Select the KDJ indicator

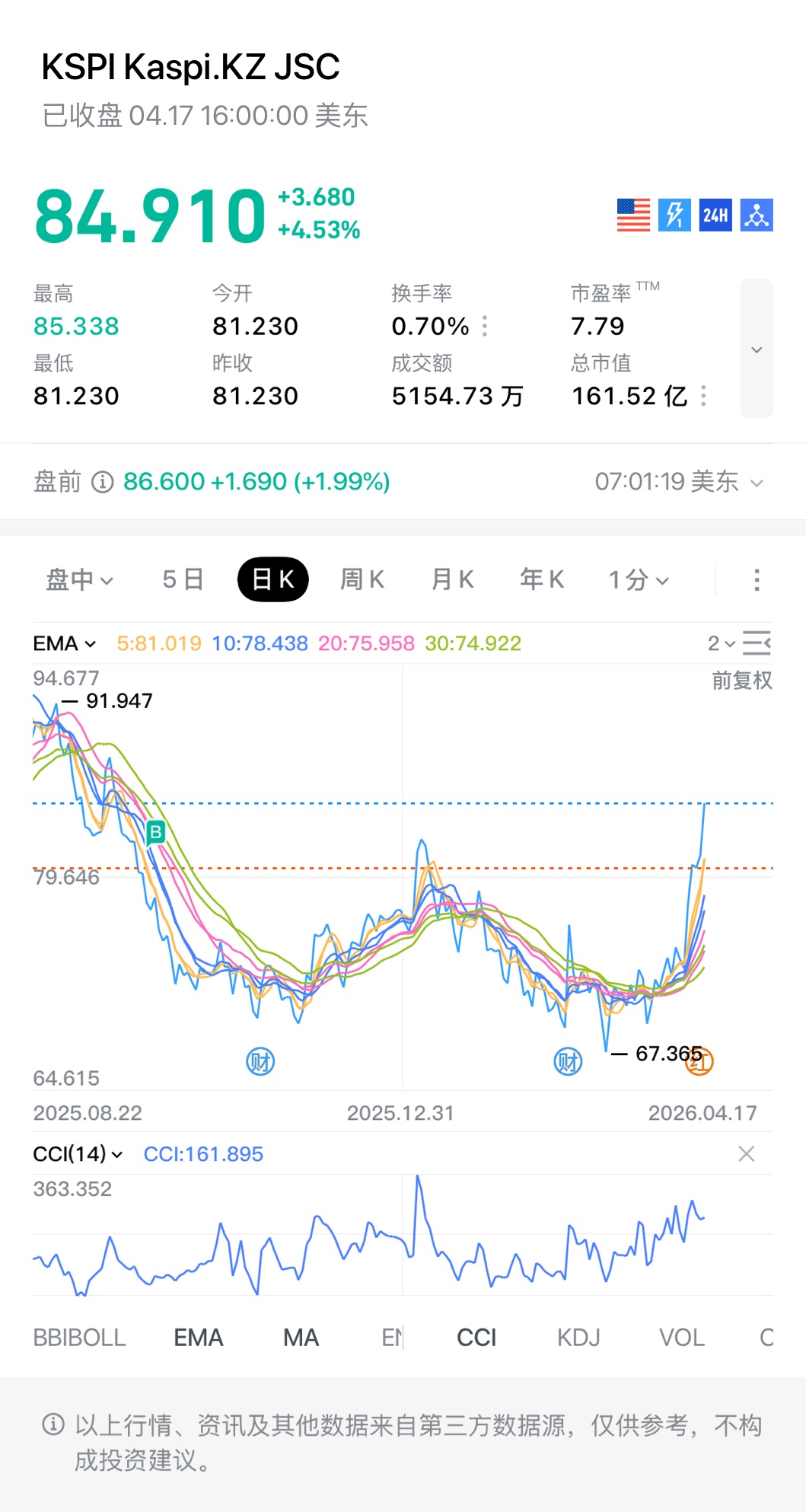coord(578,1338)
